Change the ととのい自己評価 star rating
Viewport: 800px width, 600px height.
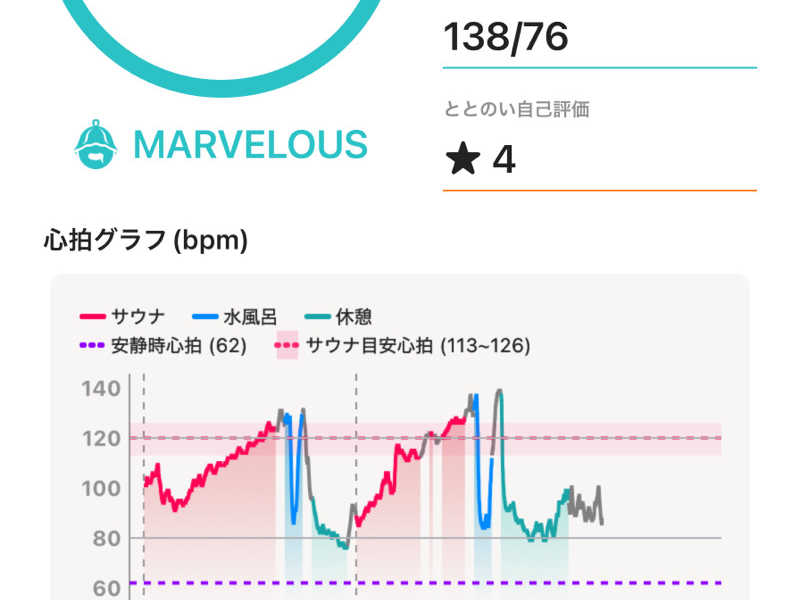(x=598, y=159)
